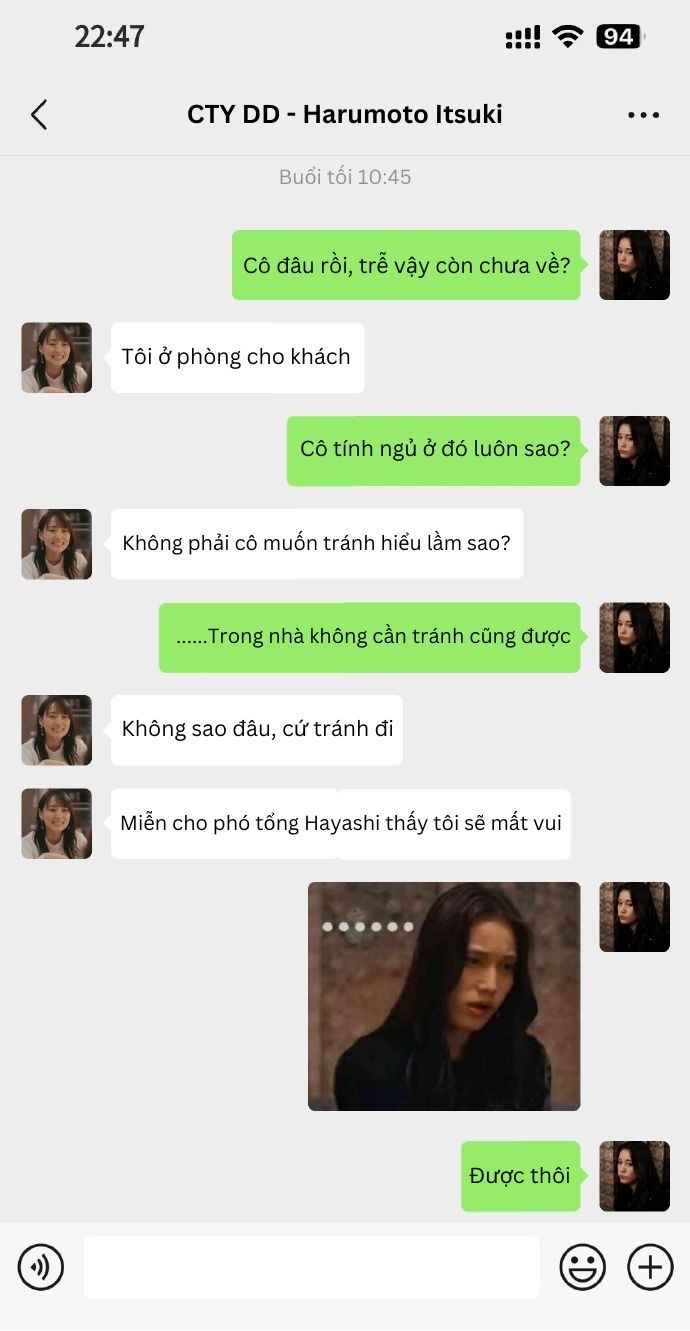This screenshot has width=690, height=1331.
Task: Tap the avatar beside "Tôi ở phòng cho khách"
Action: (x=57, y=357)
